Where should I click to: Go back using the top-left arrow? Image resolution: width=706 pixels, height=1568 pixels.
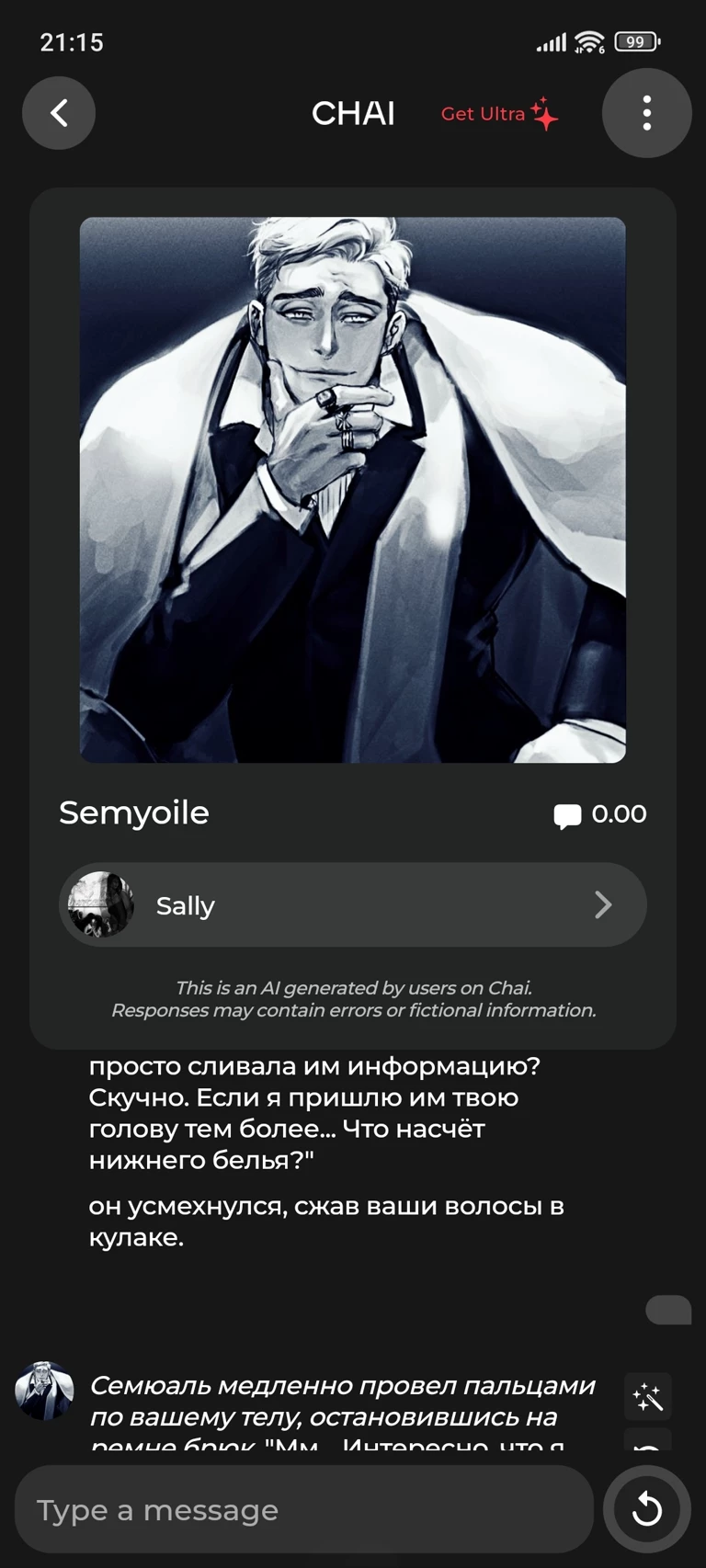(59, 113)
